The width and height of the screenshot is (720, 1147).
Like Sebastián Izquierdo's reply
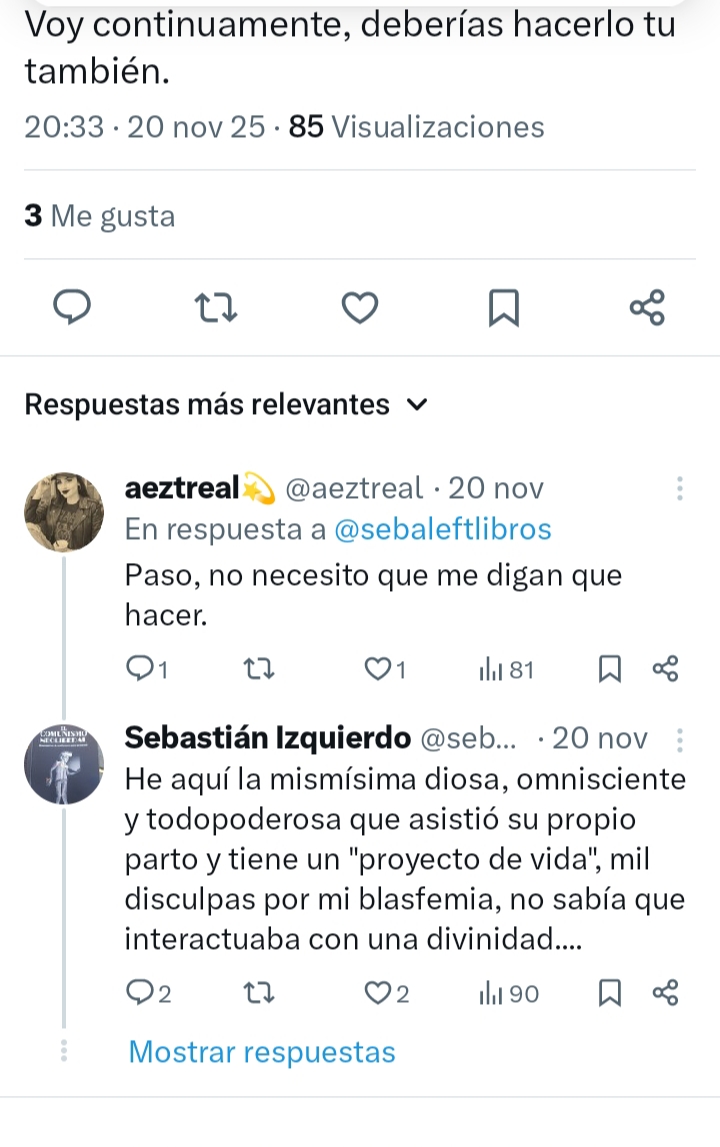click(378, 993)
